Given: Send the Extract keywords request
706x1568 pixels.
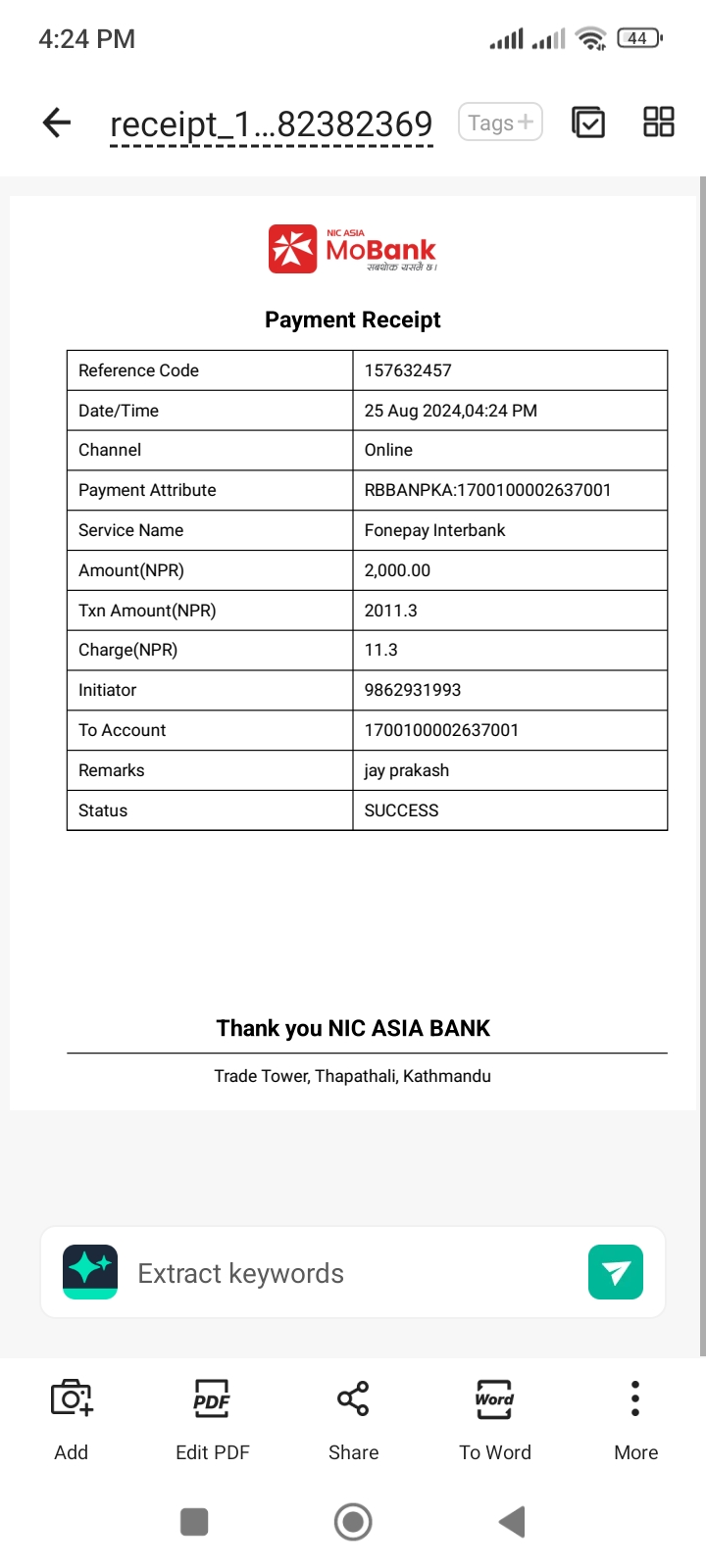Looking at the screenshot, I should click(616, 1272).
